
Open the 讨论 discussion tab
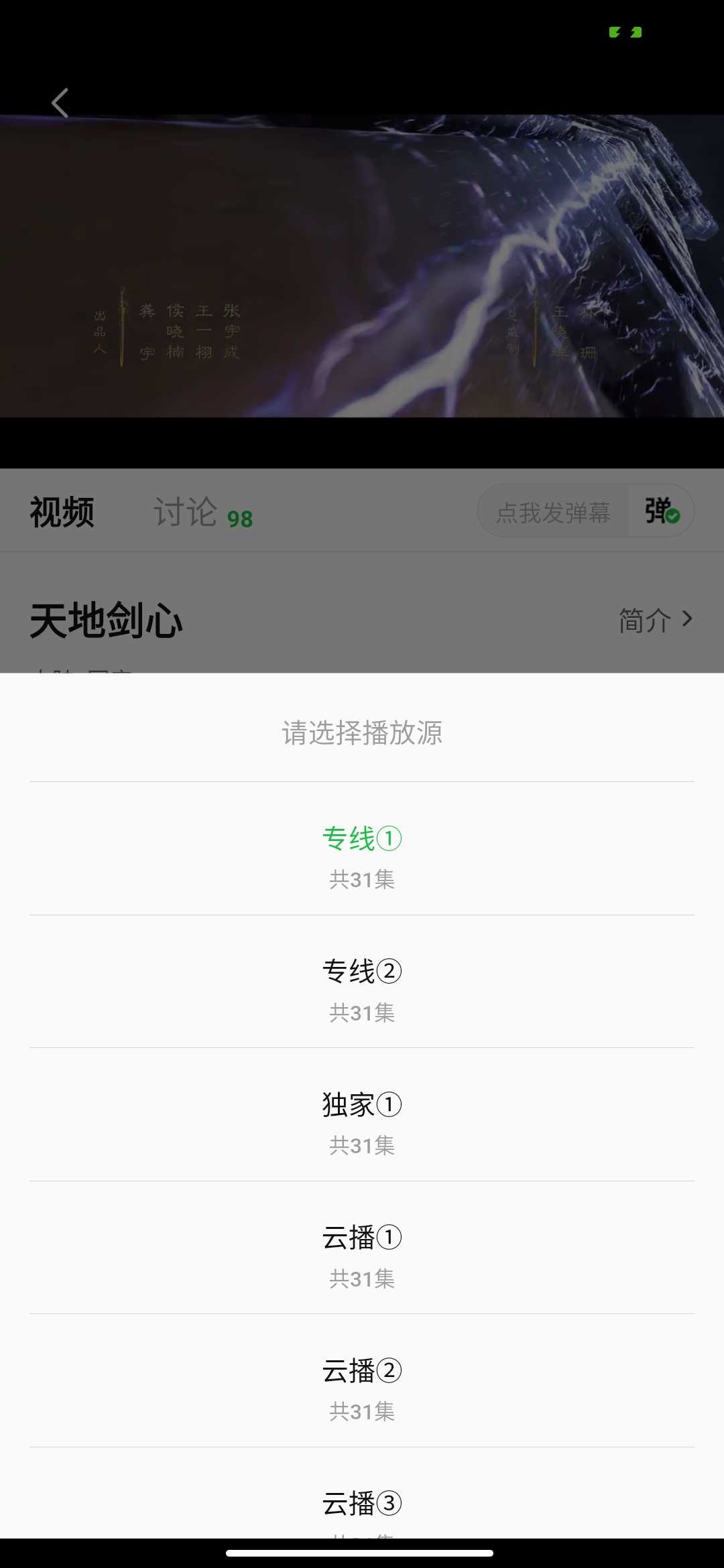[x=202, y=513]
